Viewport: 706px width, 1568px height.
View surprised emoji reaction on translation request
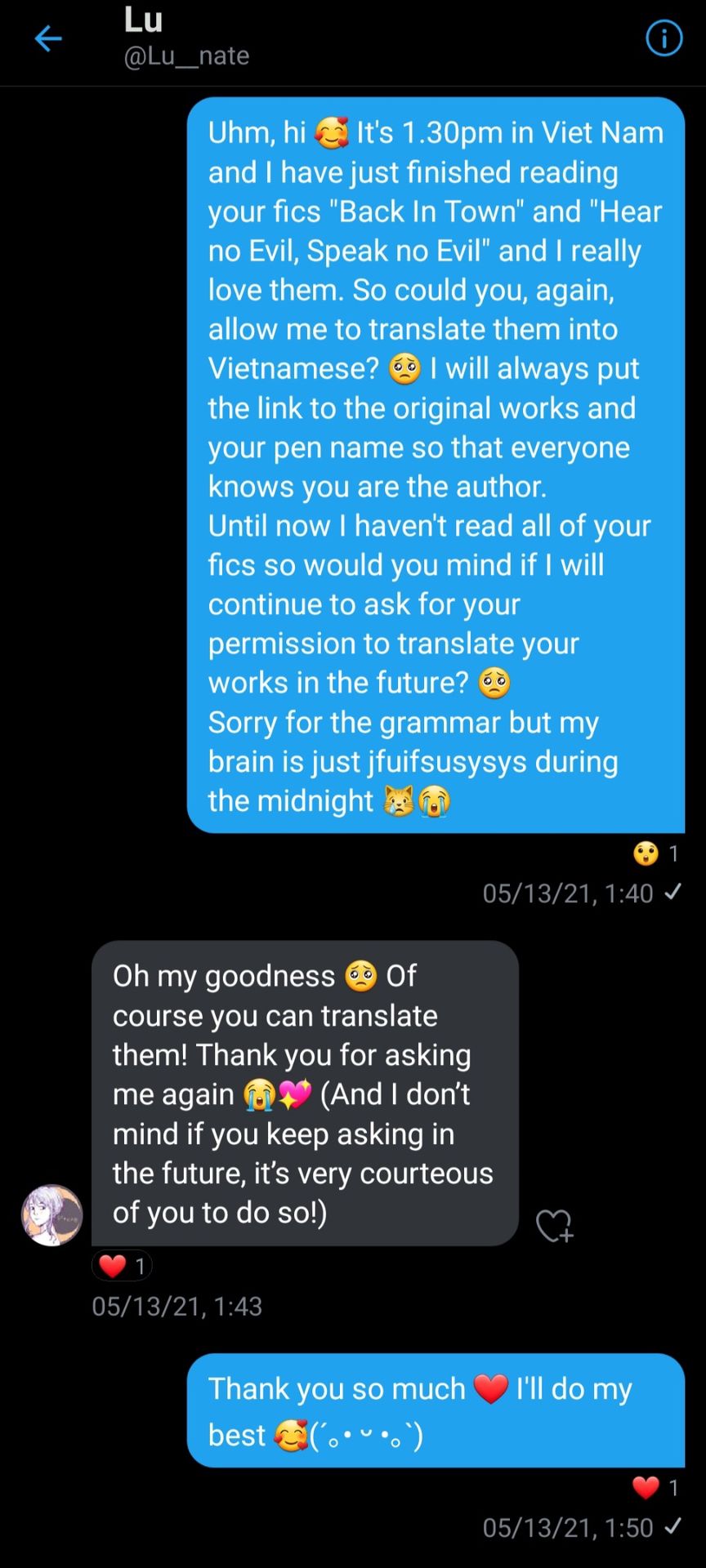pos(655,853)
